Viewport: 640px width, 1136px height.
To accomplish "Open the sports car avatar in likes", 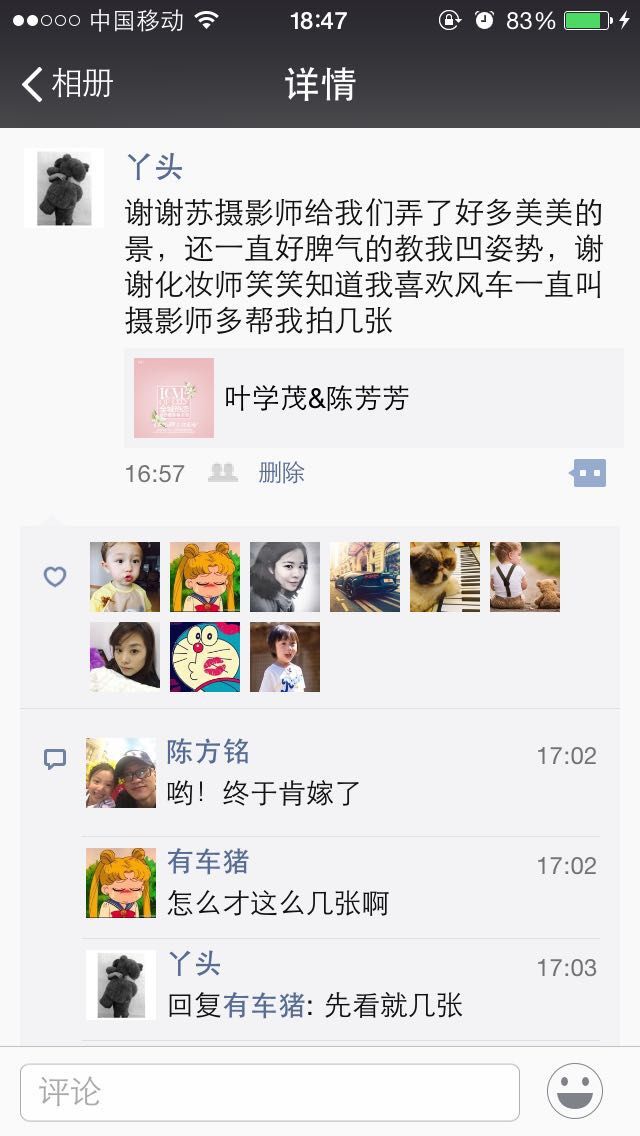I will point(365,577).
